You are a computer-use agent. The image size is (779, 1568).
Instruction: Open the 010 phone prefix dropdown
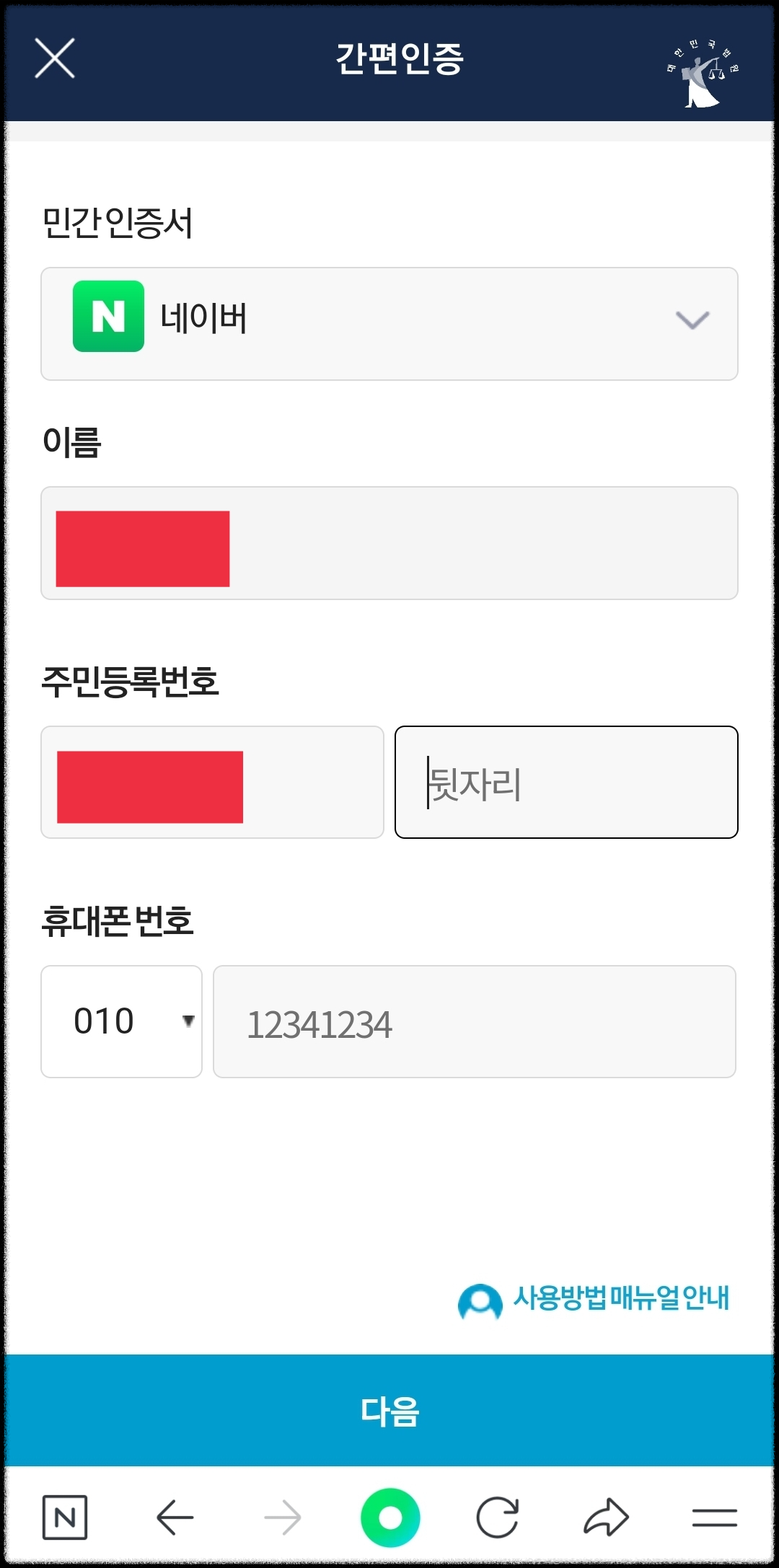120,1022
